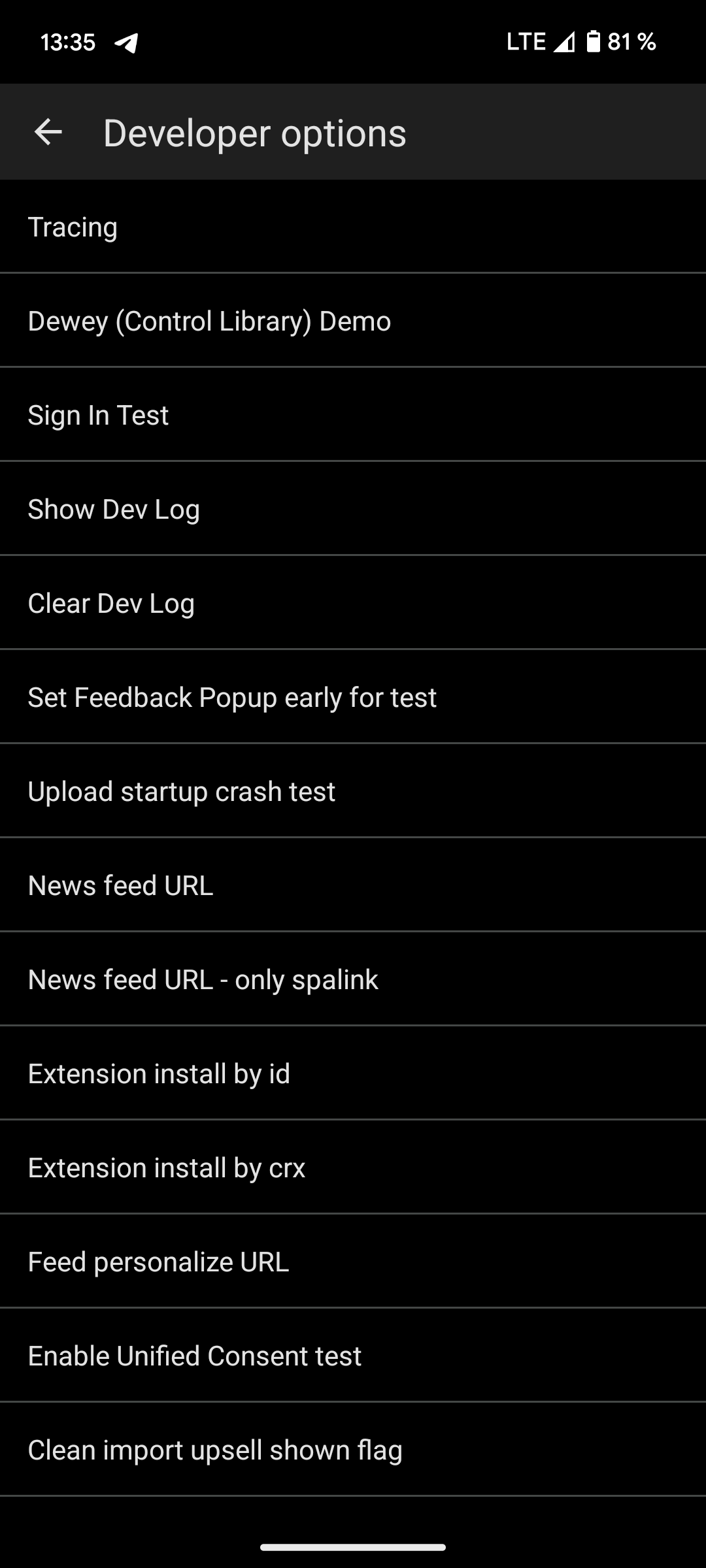The width and height of the screenshot is (706, 1568).
Task: Choose Extension install by crx
Action: (x=167, y=1168)
